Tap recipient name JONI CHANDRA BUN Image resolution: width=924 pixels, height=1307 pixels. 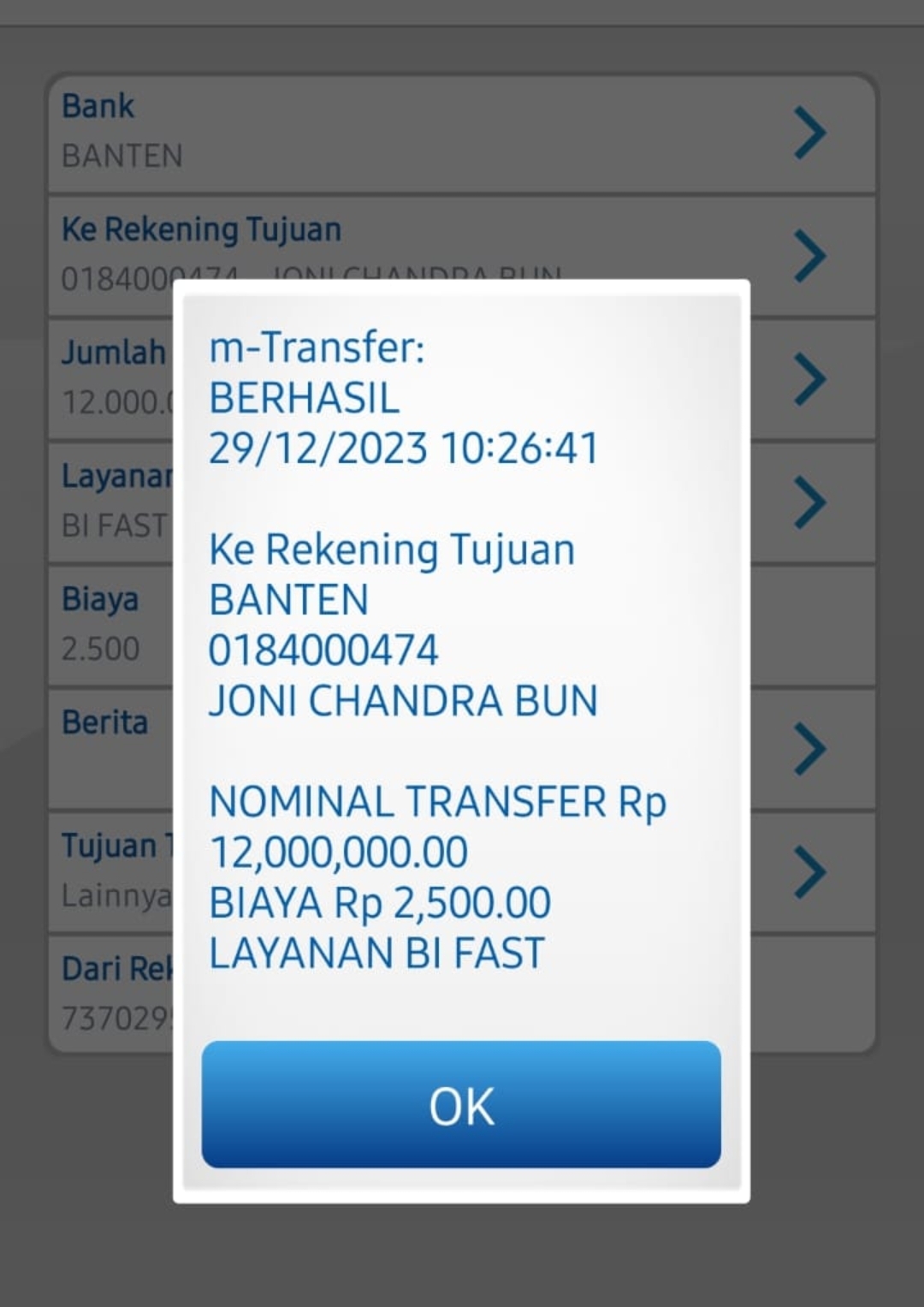point(404,700)
